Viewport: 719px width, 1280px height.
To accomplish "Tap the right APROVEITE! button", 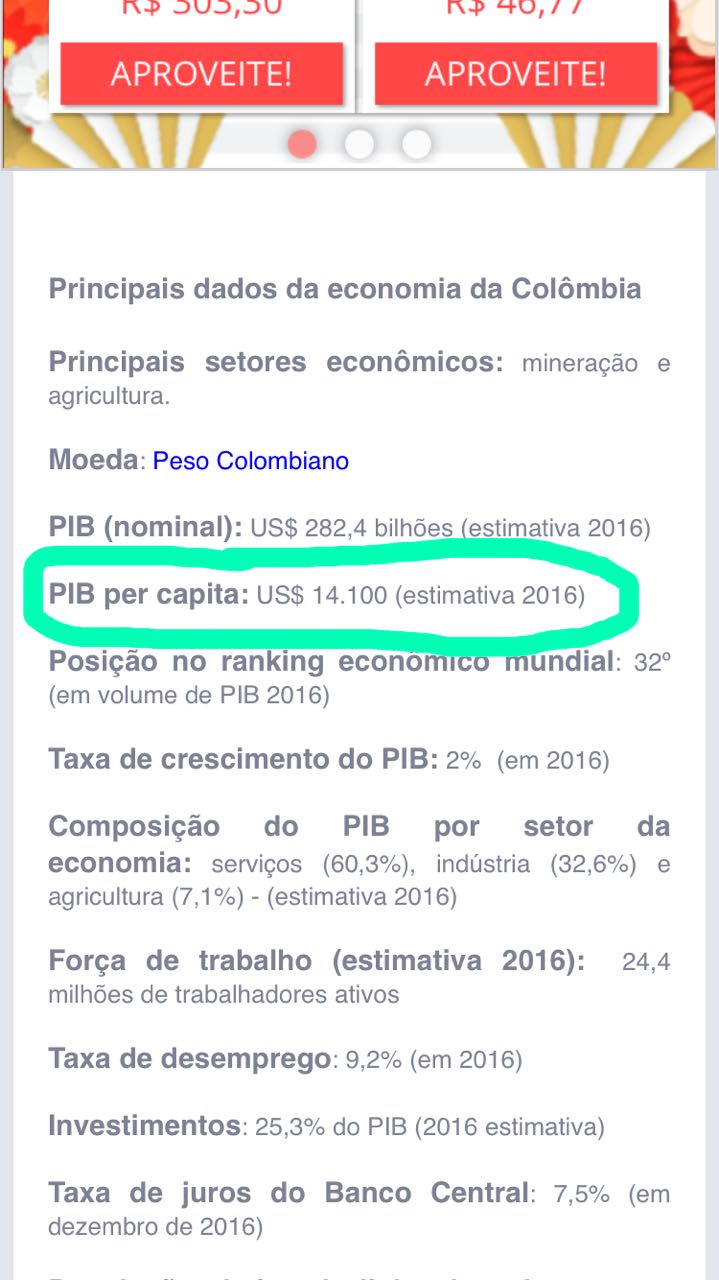I will point(515,74).
